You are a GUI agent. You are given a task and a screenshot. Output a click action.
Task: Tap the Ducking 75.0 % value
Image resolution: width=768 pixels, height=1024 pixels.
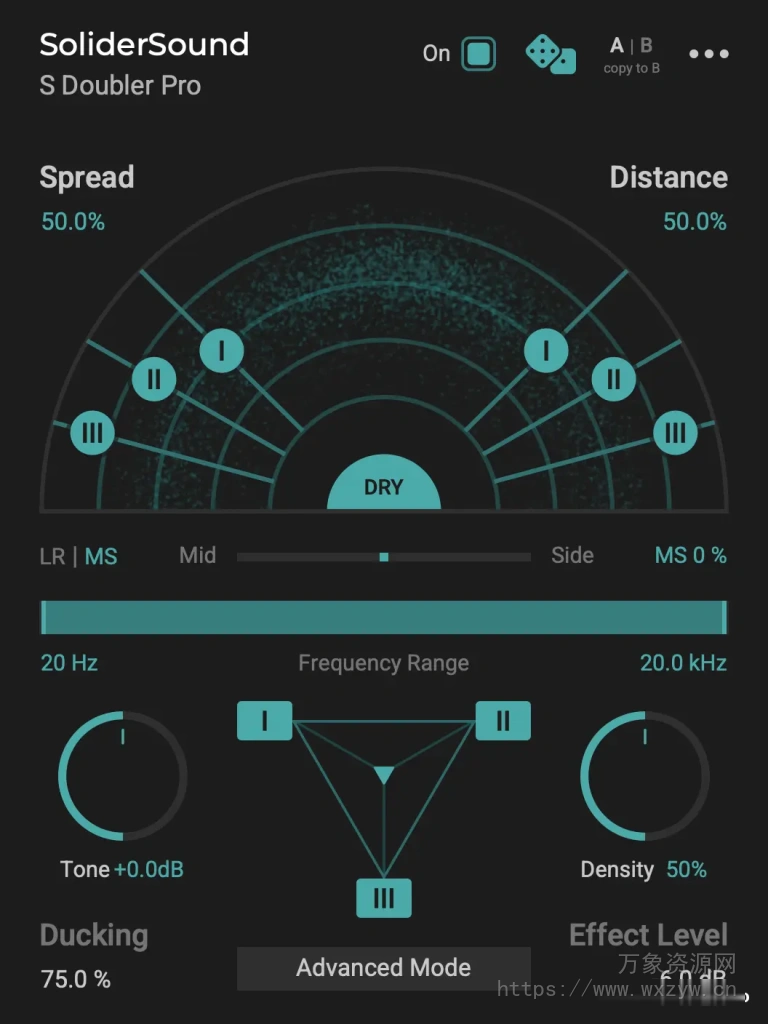pyautogui.click(x=76, y=980)
